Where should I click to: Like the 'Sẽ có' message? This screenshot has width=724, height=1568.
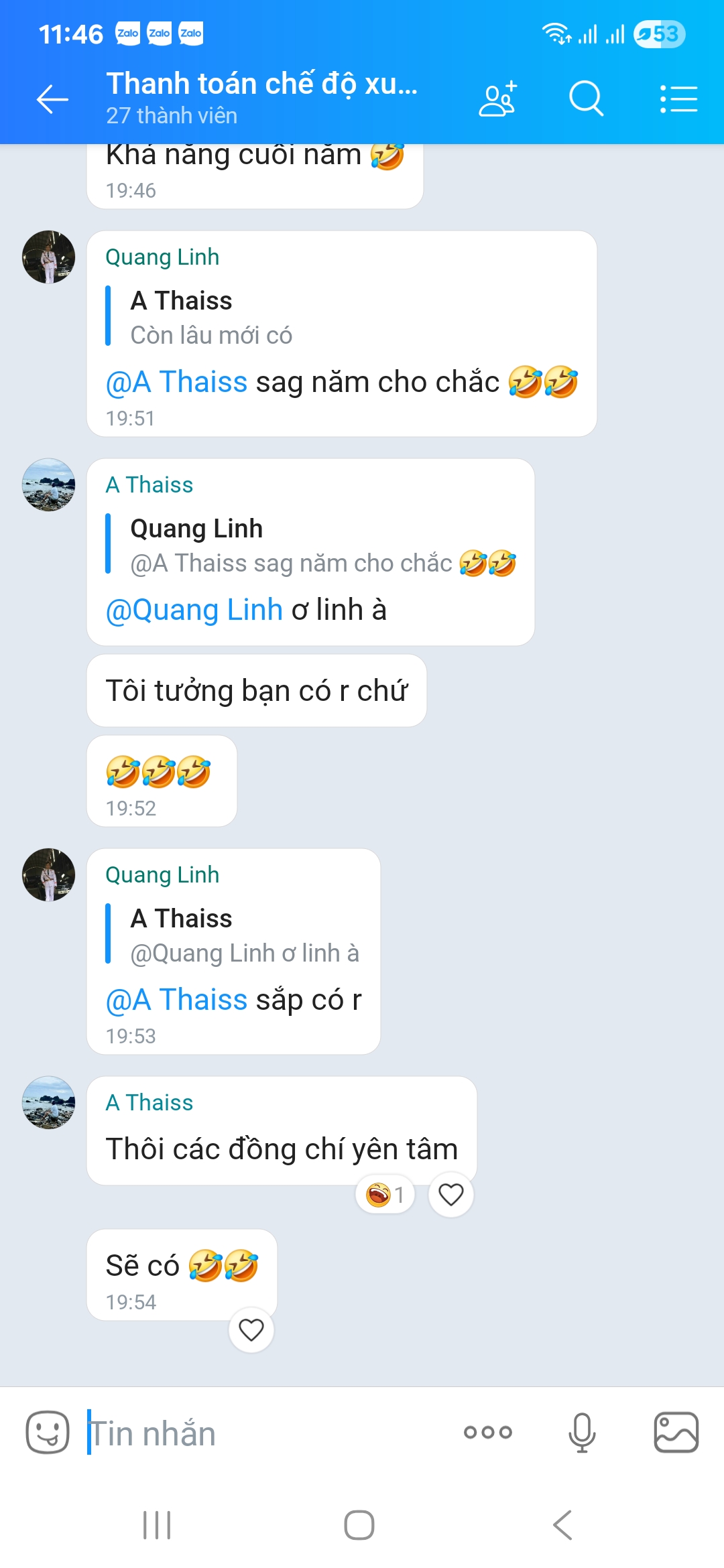[x=251, y=1329]
